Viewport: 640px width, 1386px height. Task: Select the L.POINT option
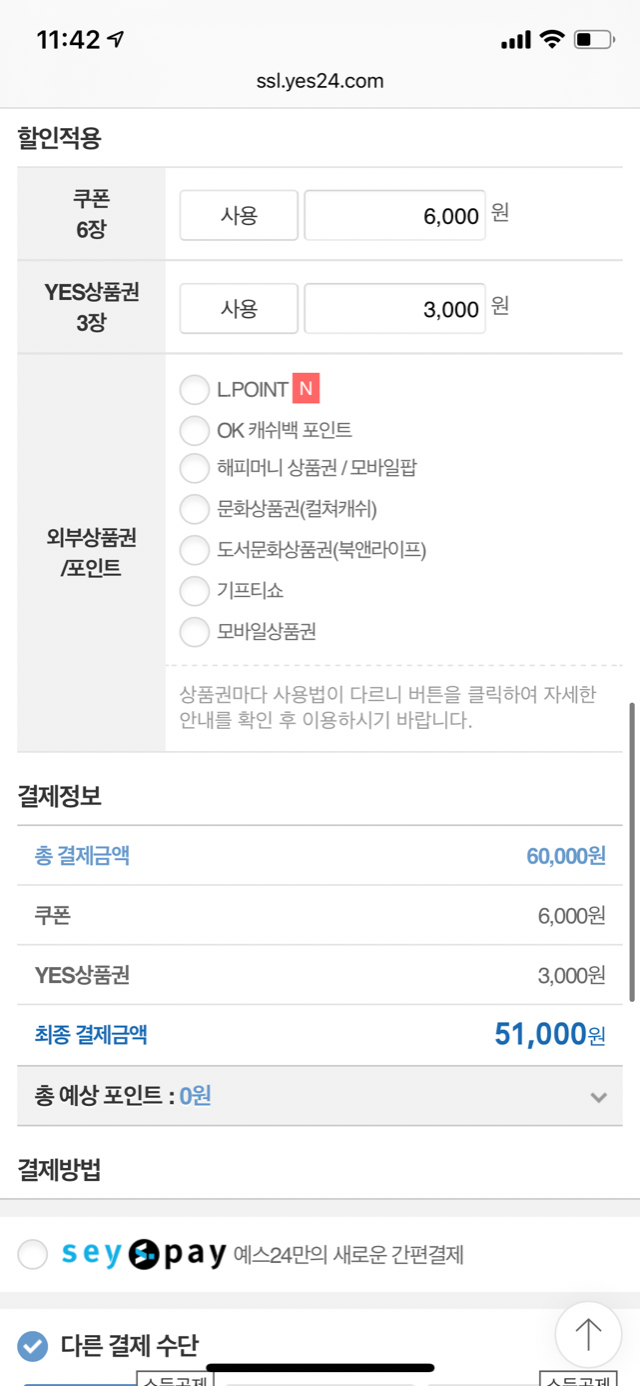[x=194, y=389]
